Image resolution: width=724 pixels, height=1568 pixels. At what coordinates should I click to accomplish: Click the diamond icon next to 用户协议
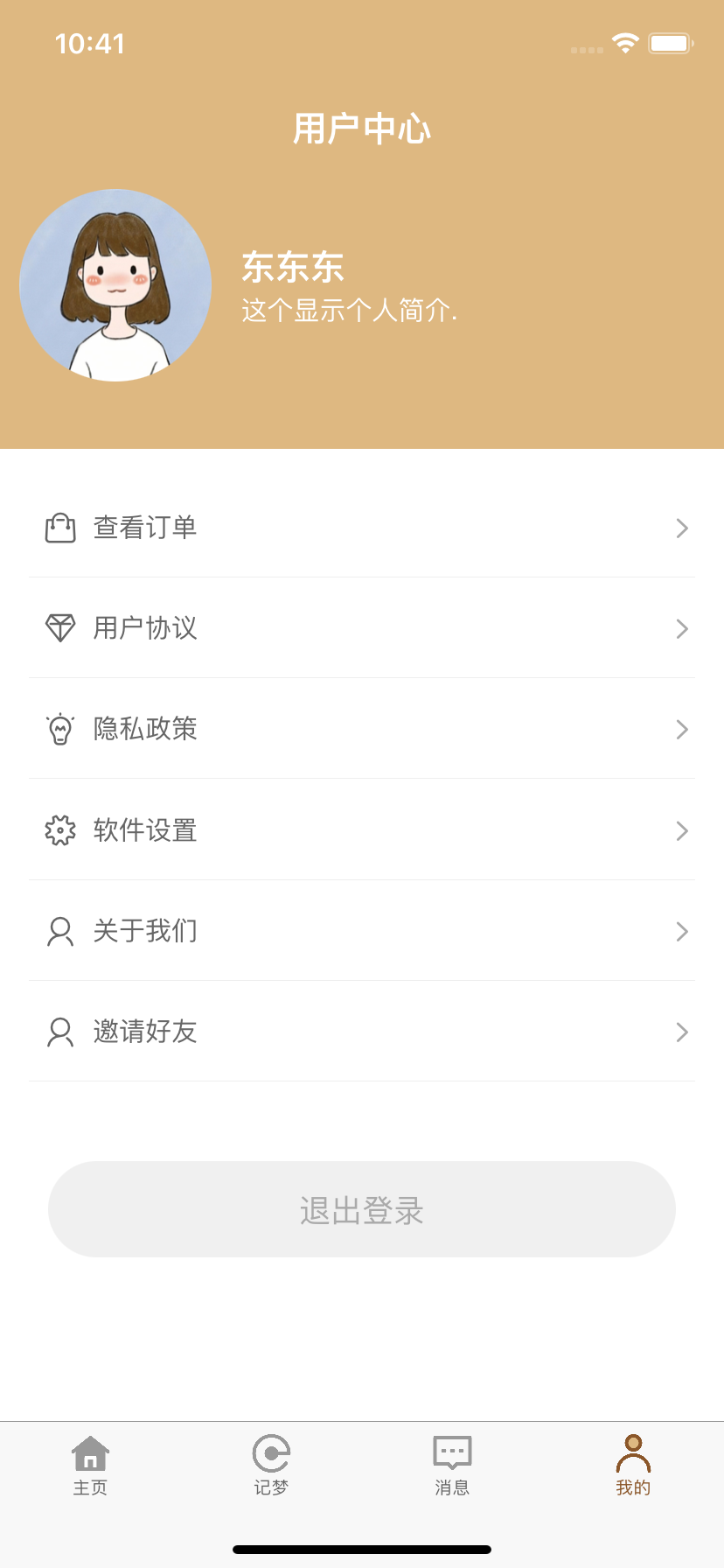coord(59,628)
